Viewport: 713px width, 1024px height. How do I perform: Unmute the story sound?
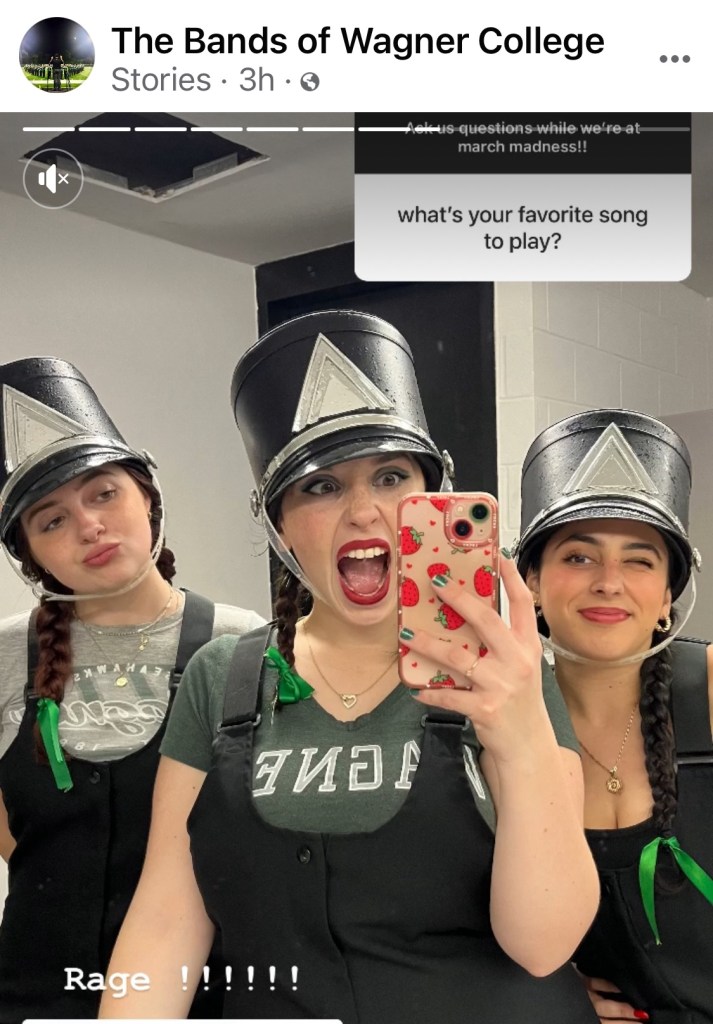(53, 179)
